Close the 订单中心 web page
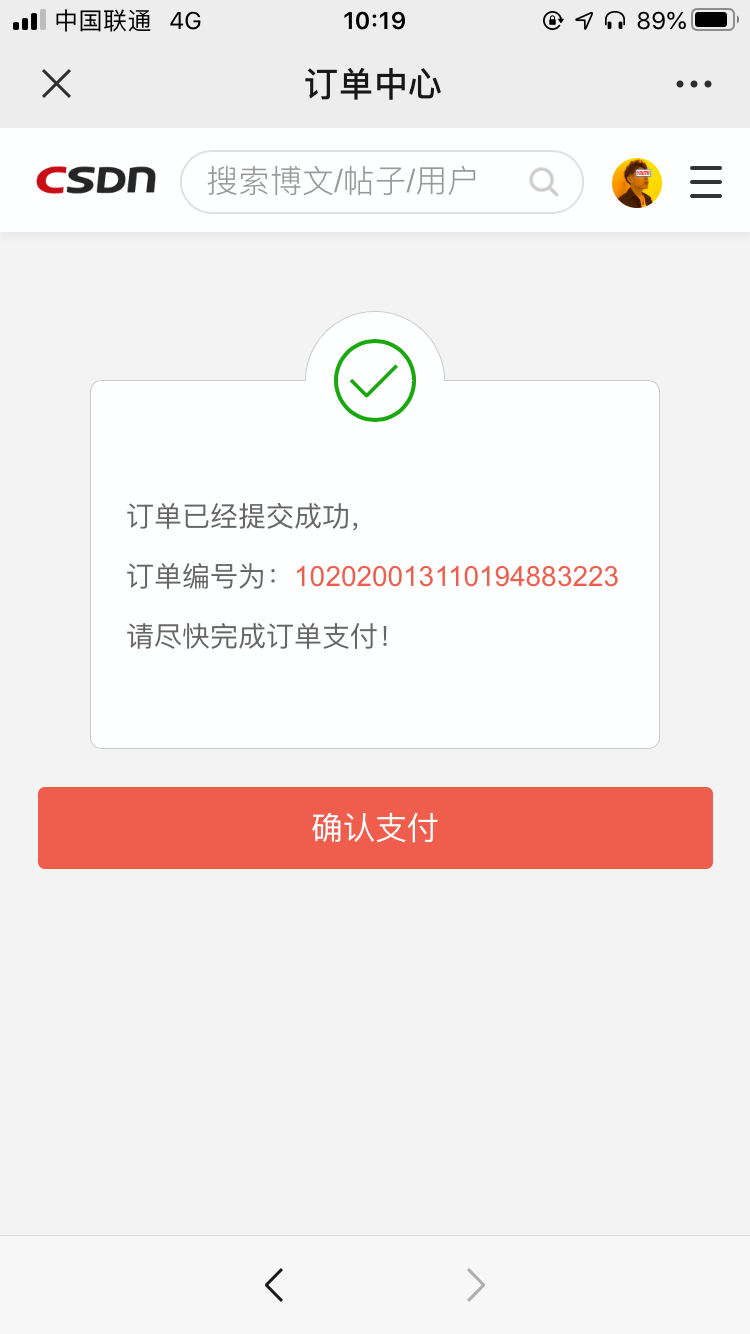 point(56,84)
